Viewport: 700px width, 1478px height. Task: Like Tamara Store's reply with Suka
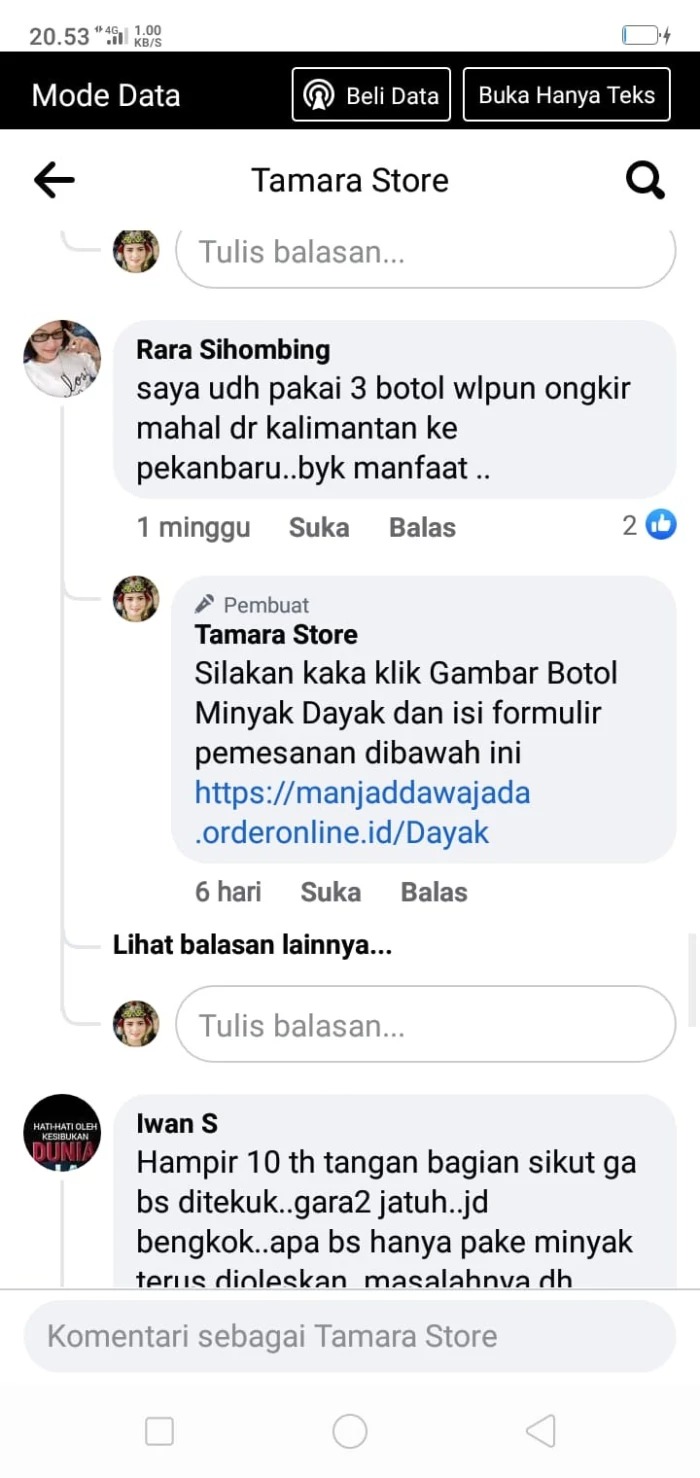point(330,891)
